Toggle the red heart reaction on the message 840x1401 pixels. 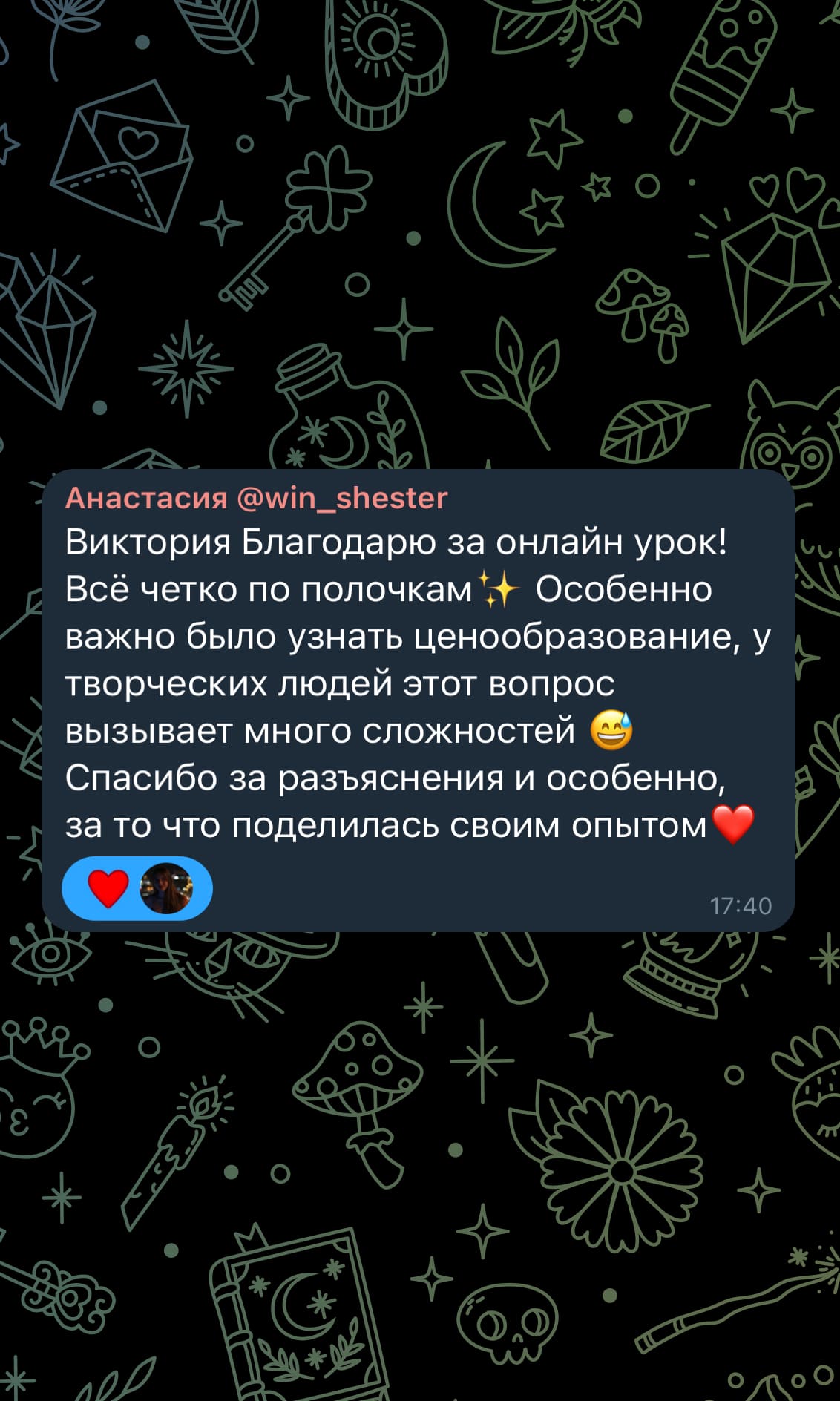pyautogui.click(x=109, y=889)
